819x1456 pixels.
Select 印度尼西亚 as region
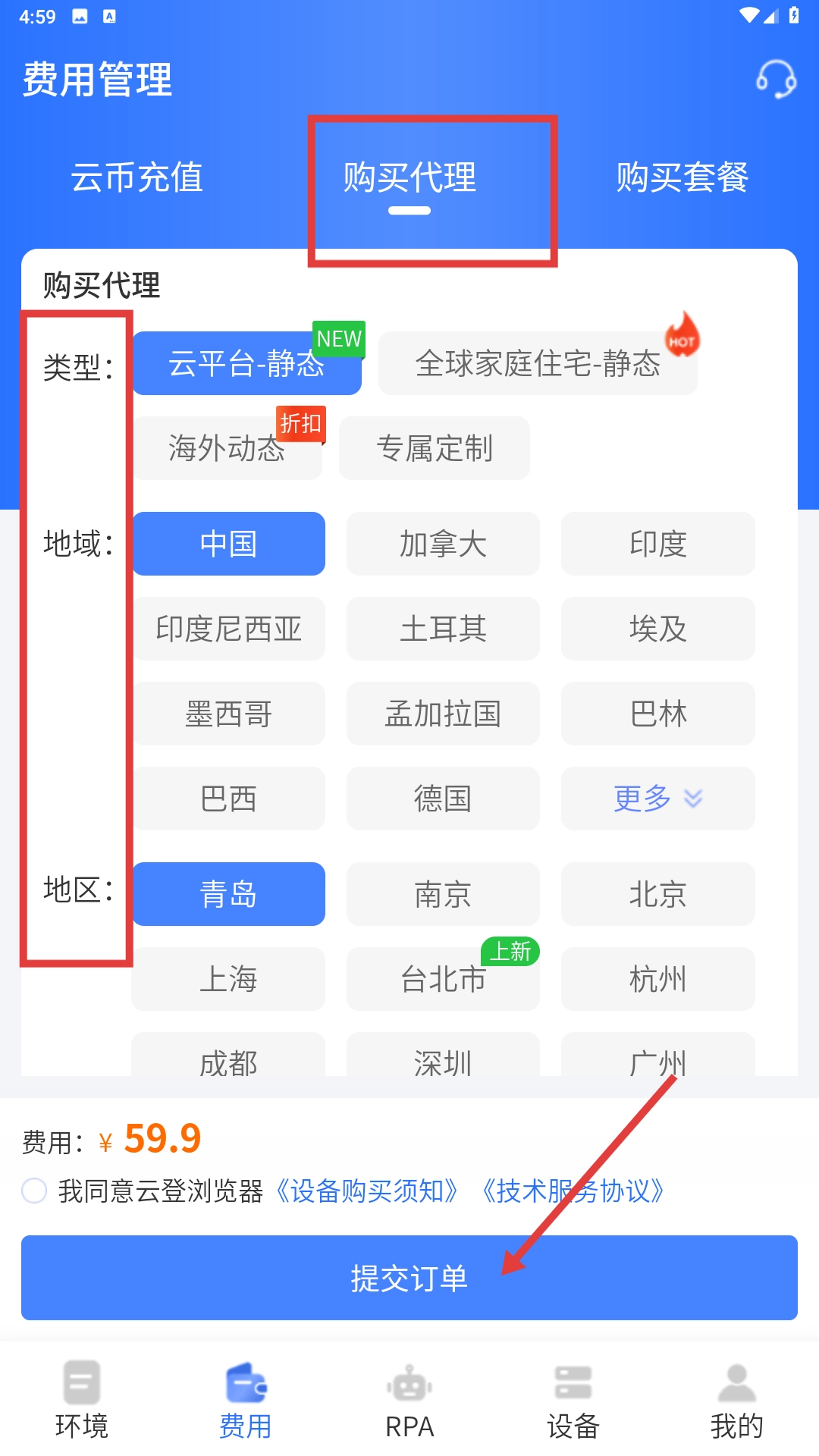(229, 629)
